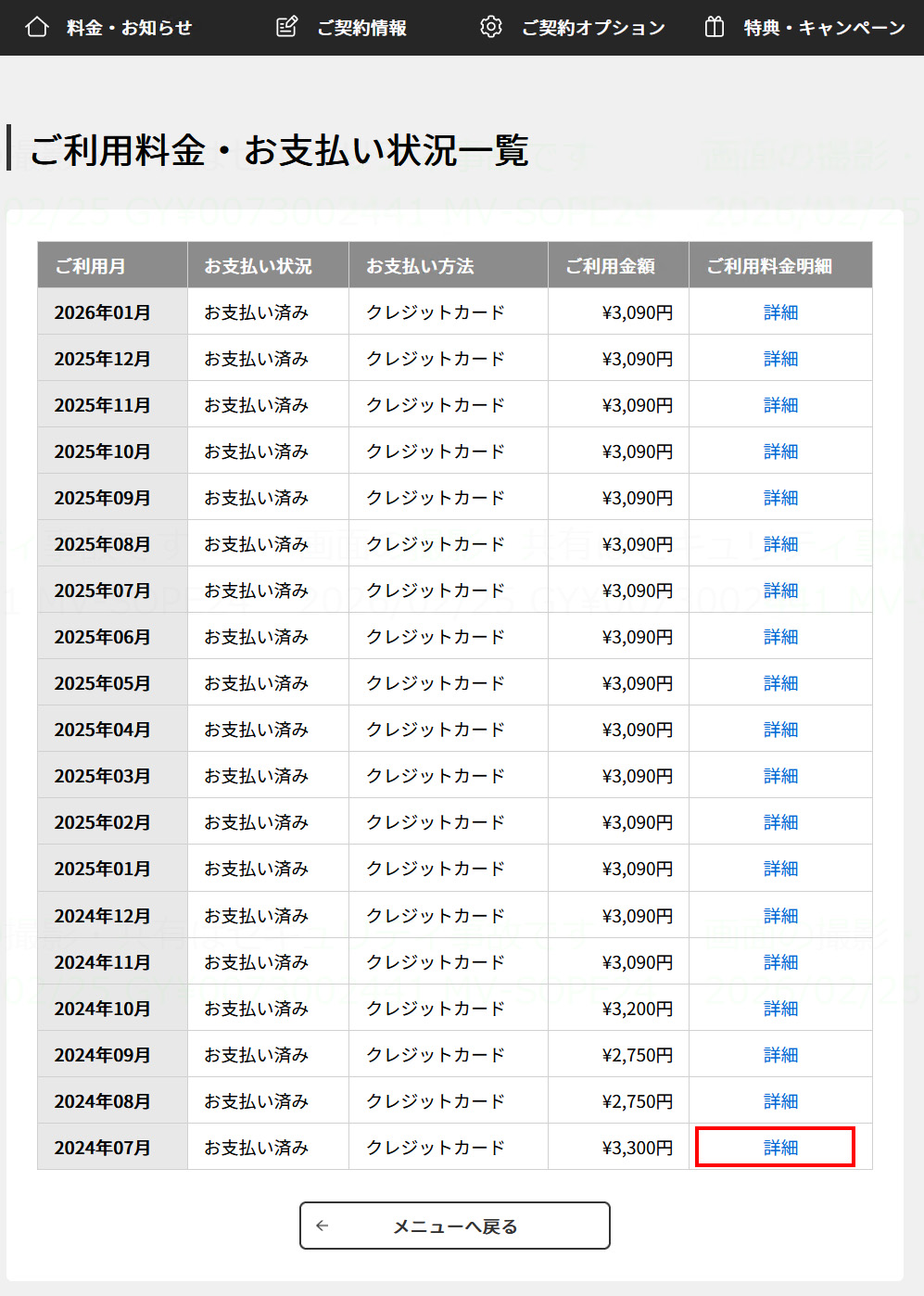The image size is (924, 1296).
Task: View 詳細 of 2024年07月 charge
Action: [780, 1148]
